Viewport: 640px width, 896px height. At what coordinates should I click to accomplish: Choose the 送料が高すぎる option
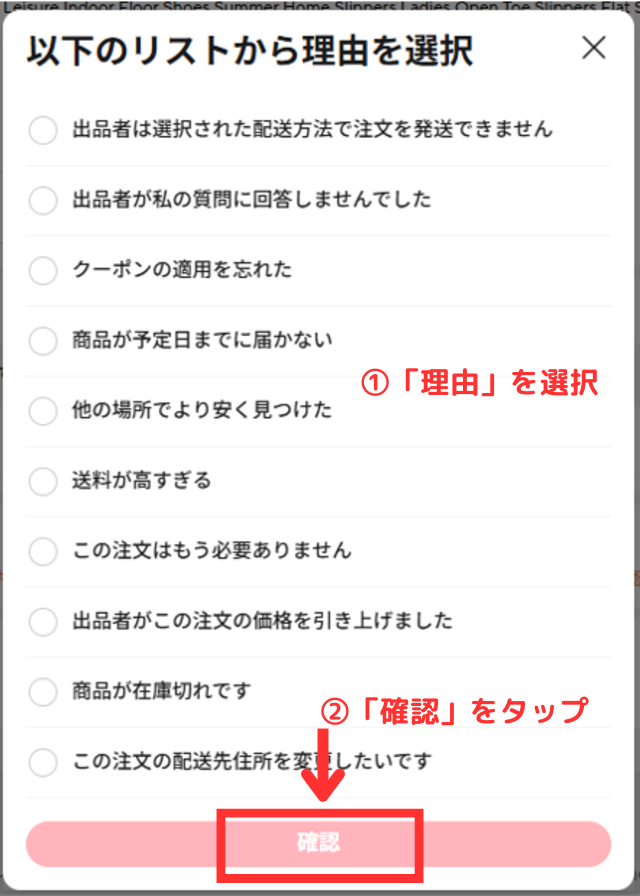(x=43, y=481)
